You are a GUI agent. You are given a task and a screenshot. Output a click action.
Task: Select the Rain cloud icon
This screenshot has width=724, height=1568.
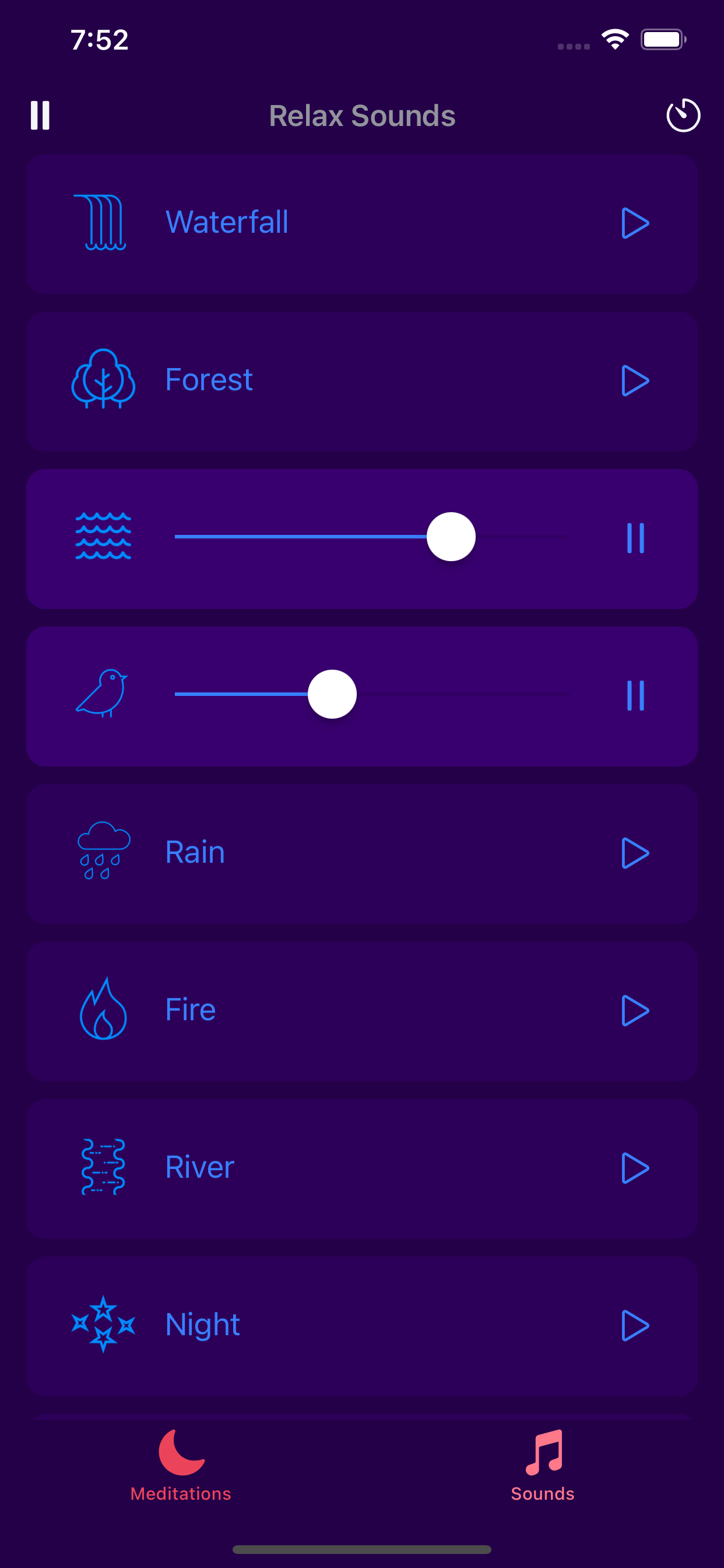[x=102, y=851]
